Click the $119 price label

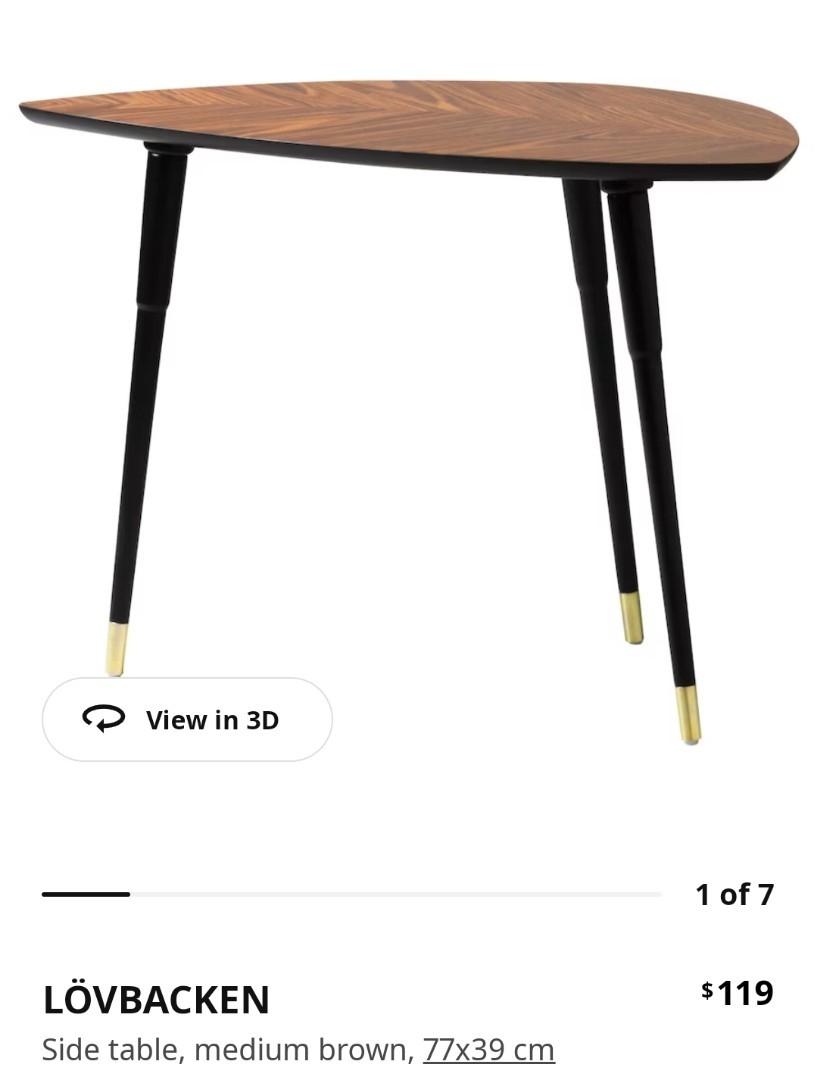738,991
